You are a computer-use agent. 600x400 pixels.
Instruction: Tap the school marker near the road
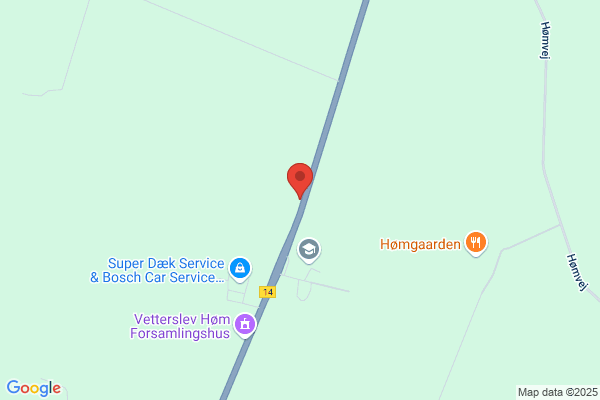pos(310,248)
